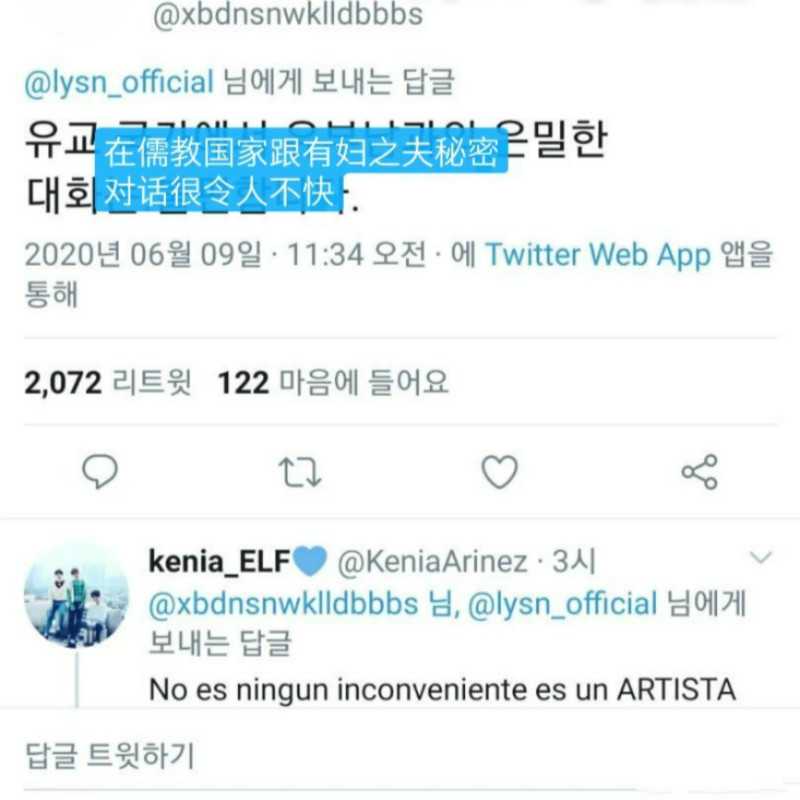Viewport: 800px width, 800px height.
Task: Reply to the main tweet
Action: coord(100,471)
